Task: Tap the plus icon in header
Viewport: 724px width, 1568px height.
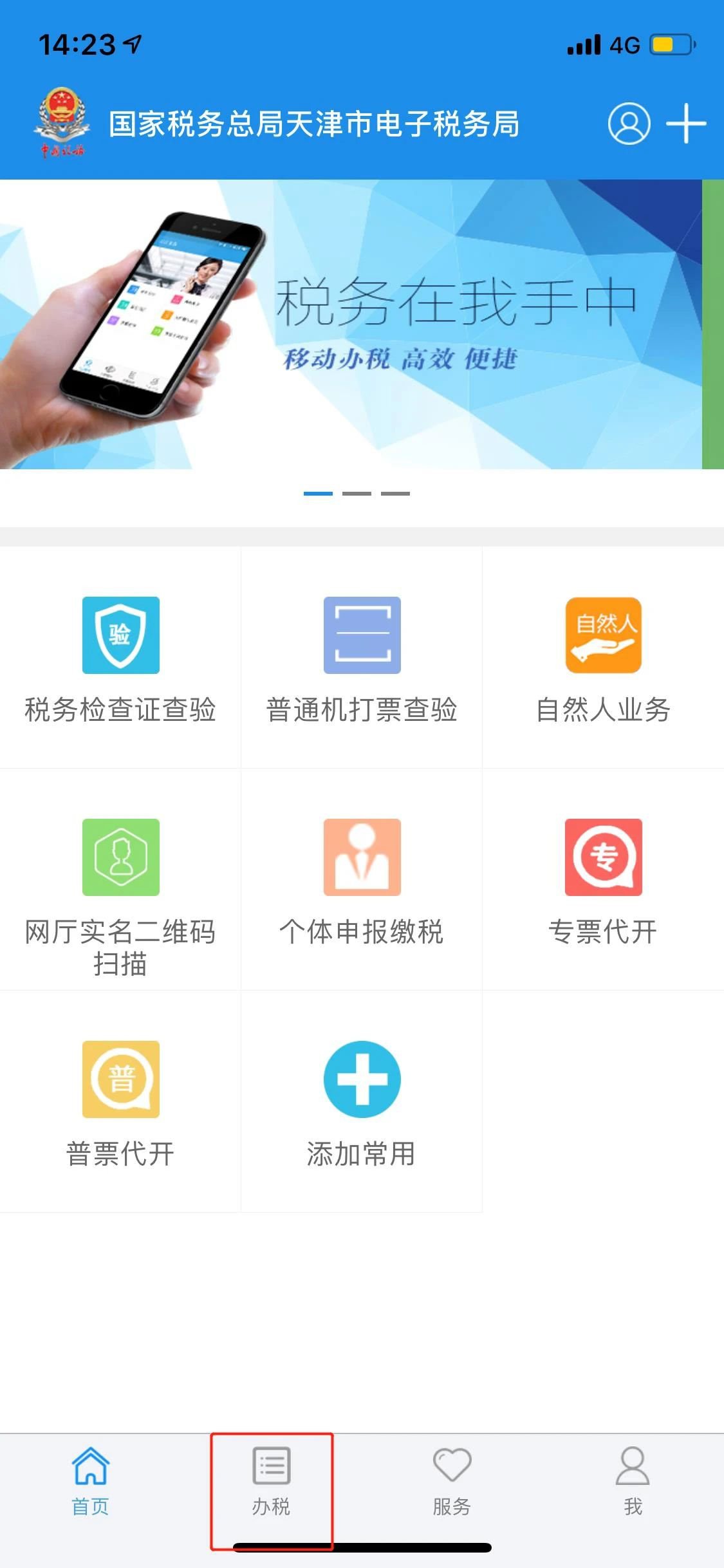Action: click(x=686, y=123)
